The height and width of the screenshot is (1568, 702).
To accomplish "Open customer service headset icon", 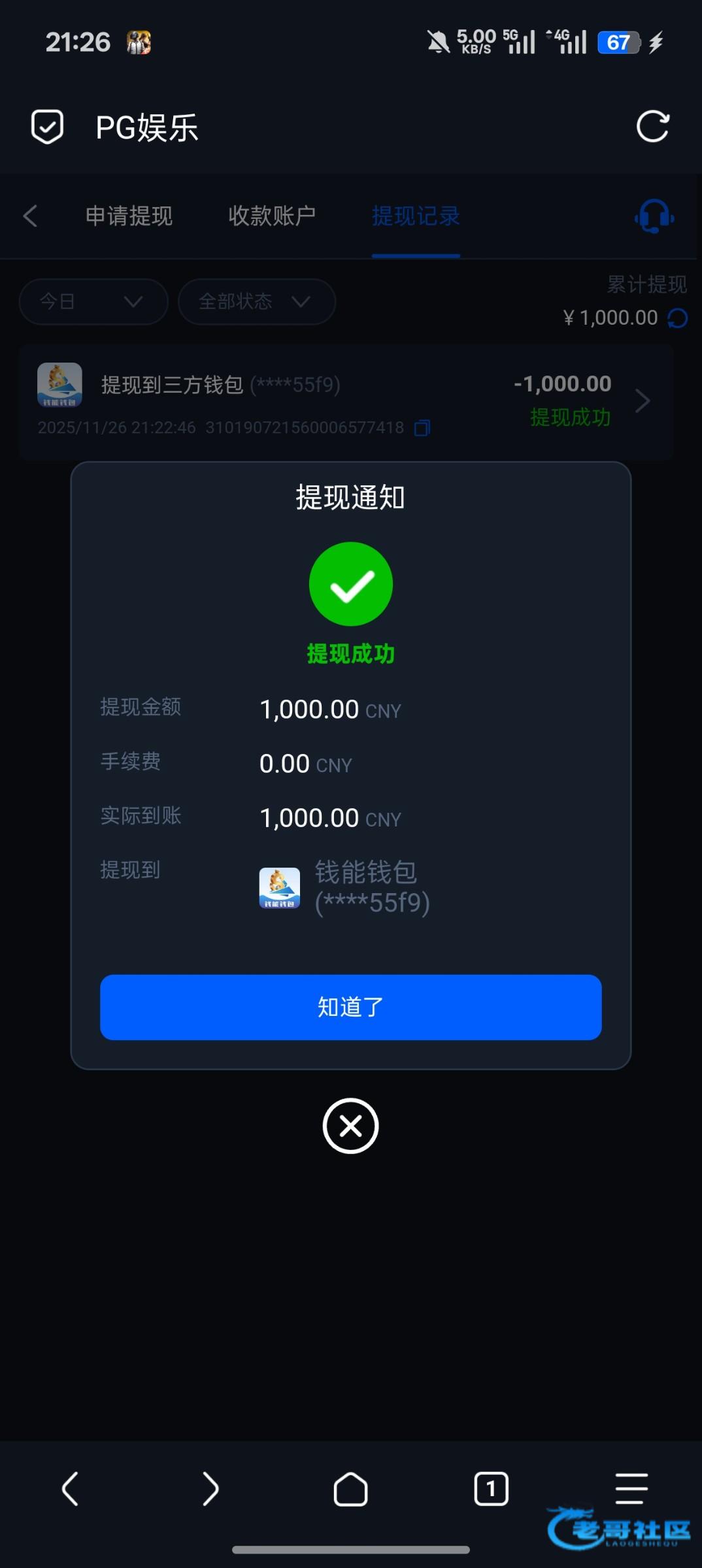I will coord(654,216).
